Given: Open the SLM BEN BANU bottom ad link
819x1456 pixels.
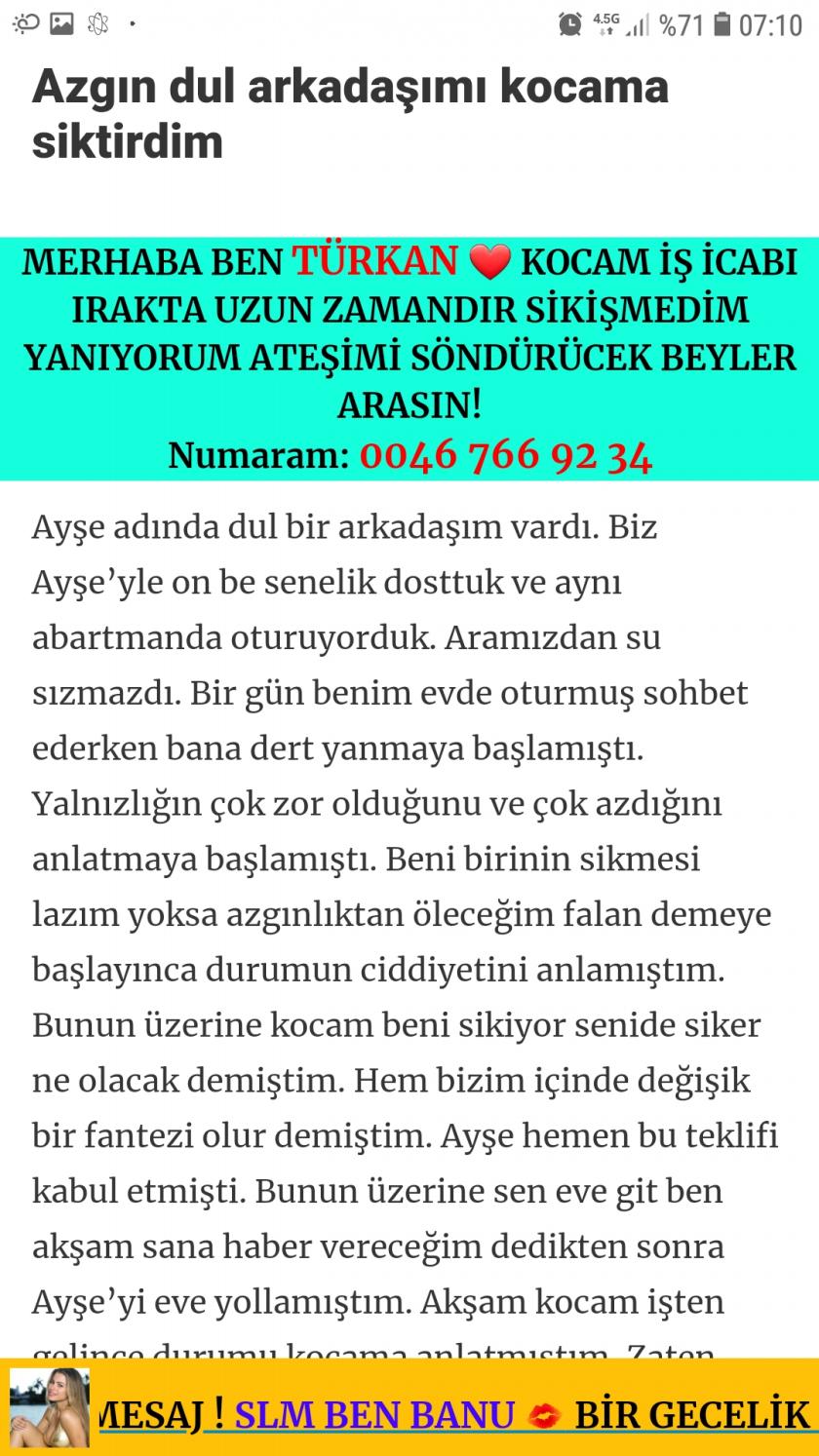Looking at the screenshot, I should (x=374, y=1414).
